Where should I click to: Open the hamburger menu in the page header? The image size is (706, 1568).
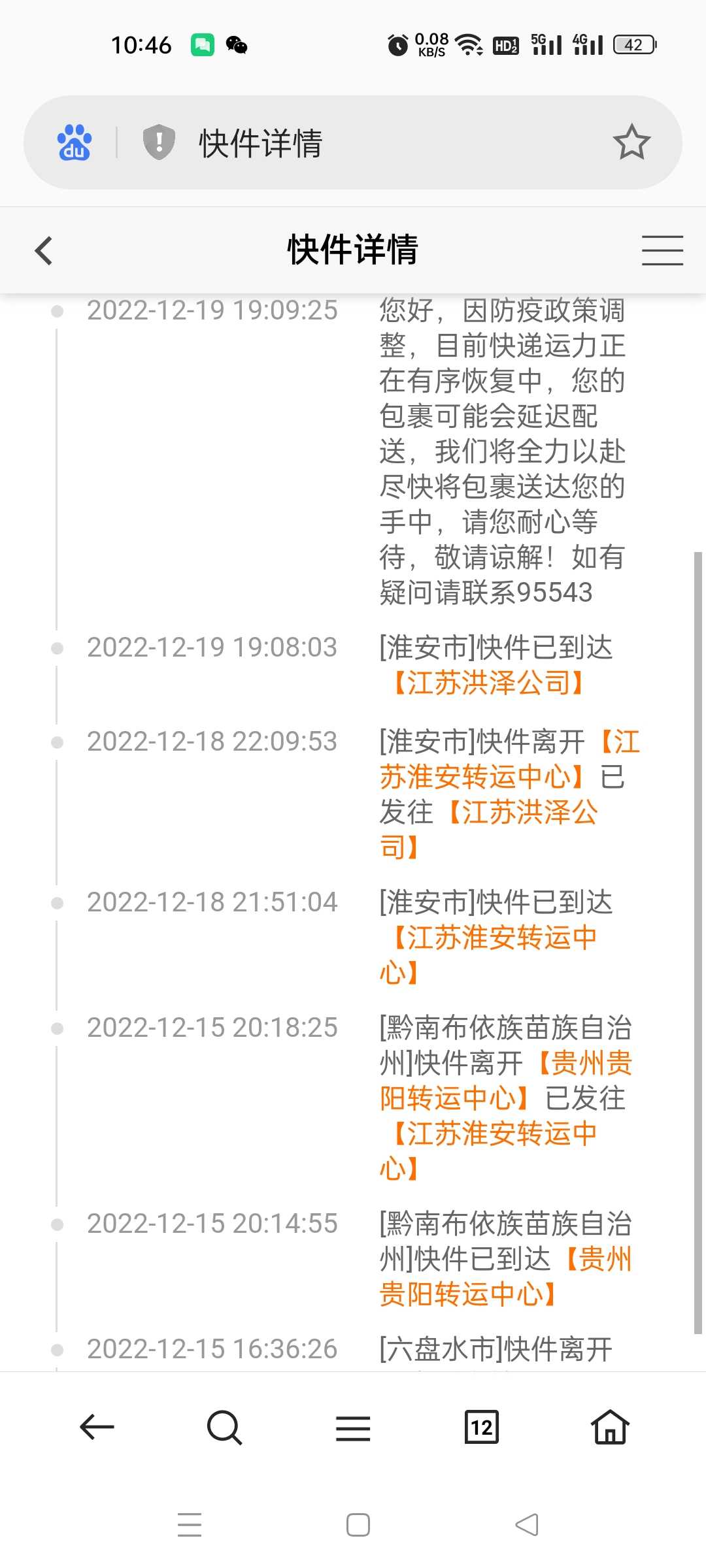coord(662,250)
